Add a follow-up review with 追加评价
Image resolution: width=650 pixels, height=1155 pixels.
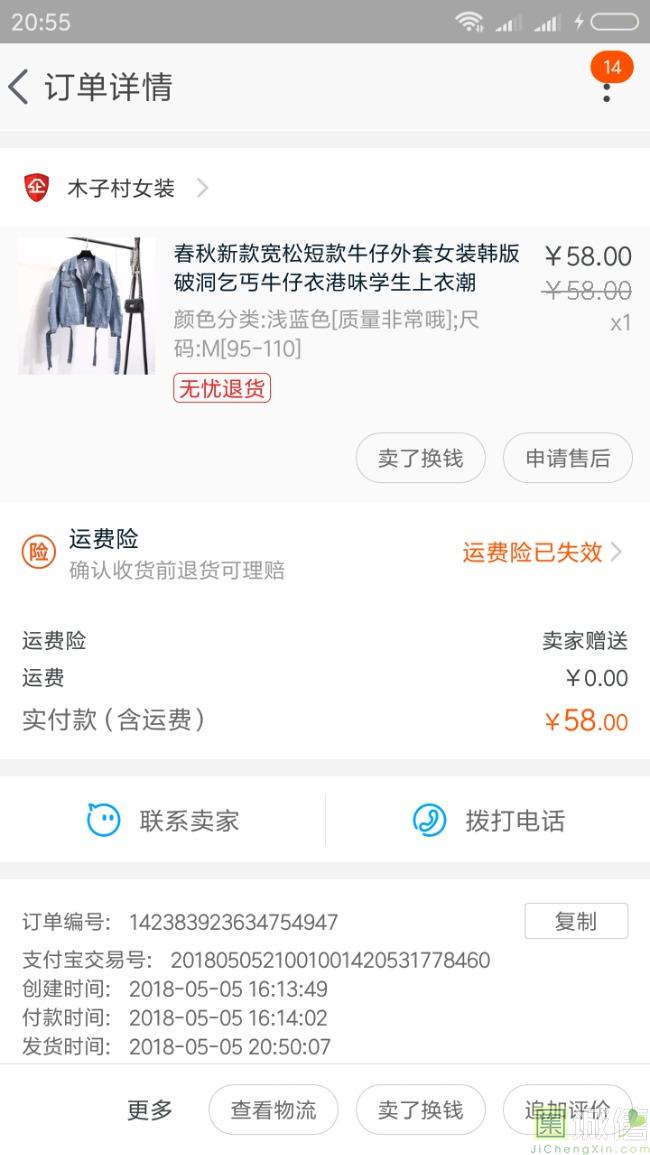[567, 1110]
